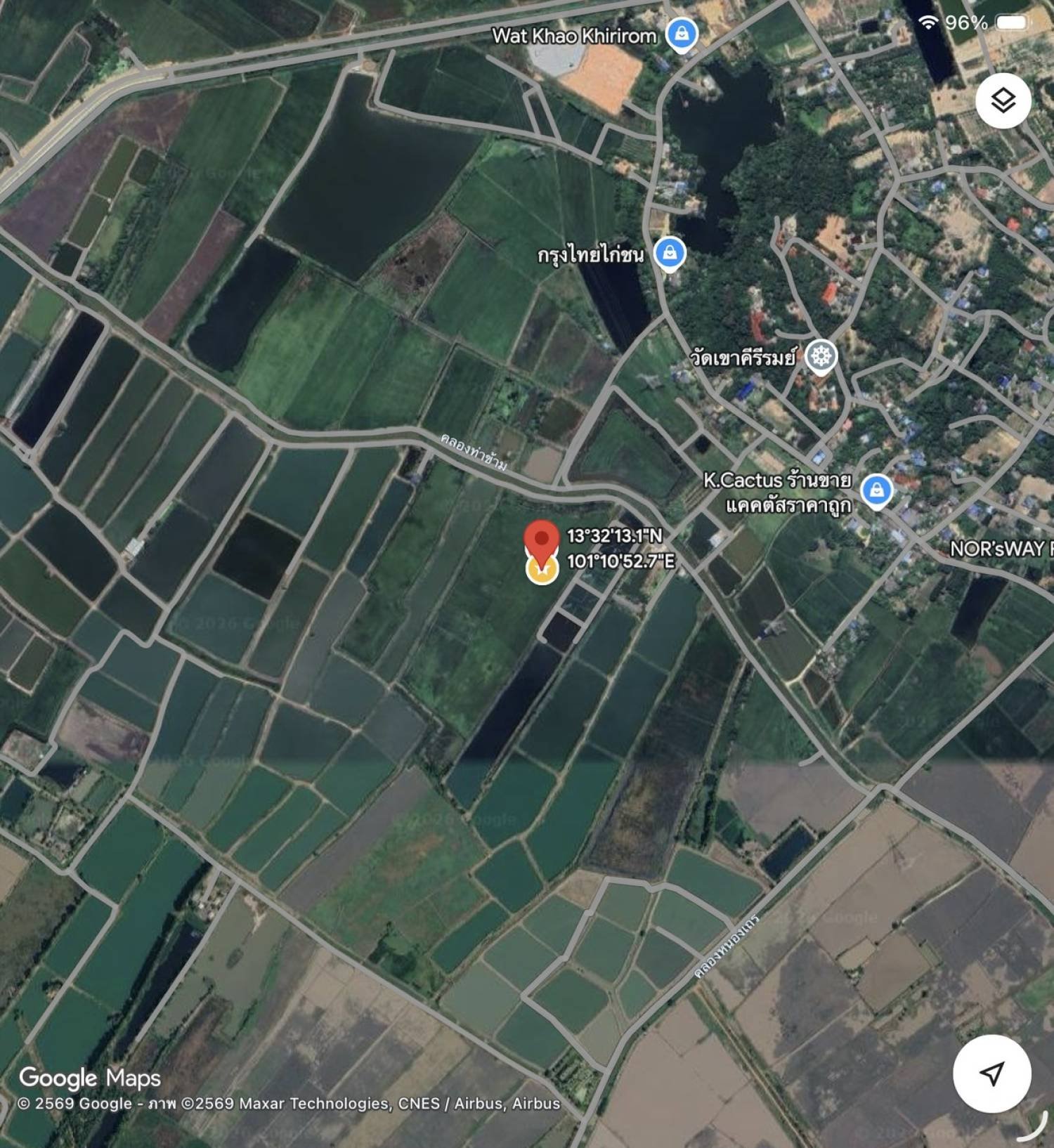The image size is (1054, 1148).
Task: Tap the กรุงไทยไก่ชน shop marker
Action: coord(670,254)
